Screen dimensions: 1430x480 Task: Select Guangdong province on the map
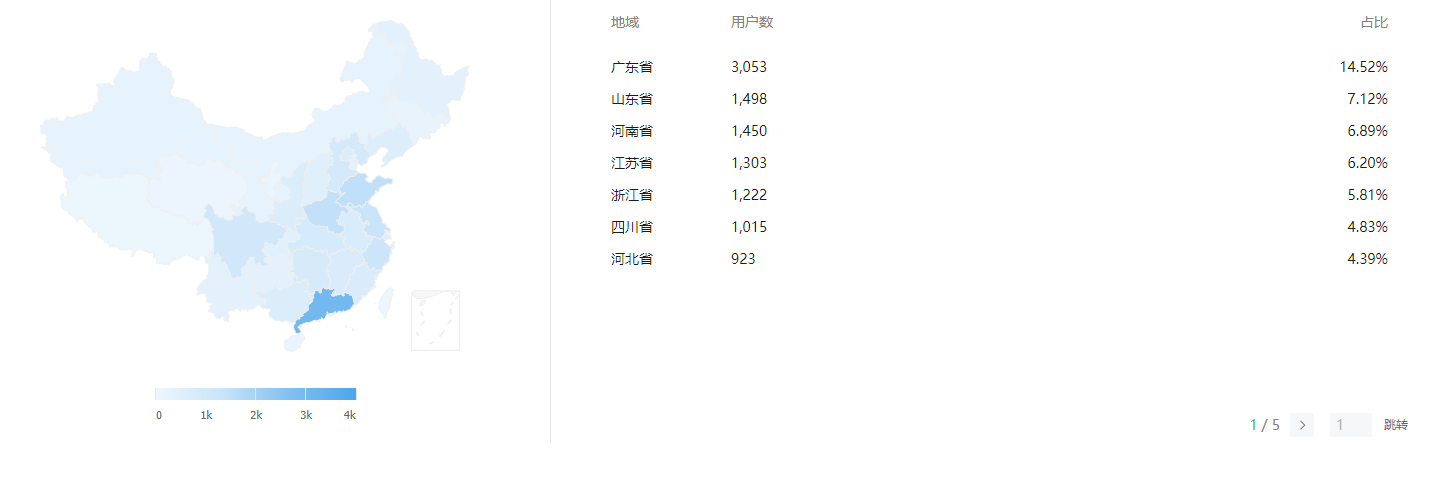[x=328, y=306]
